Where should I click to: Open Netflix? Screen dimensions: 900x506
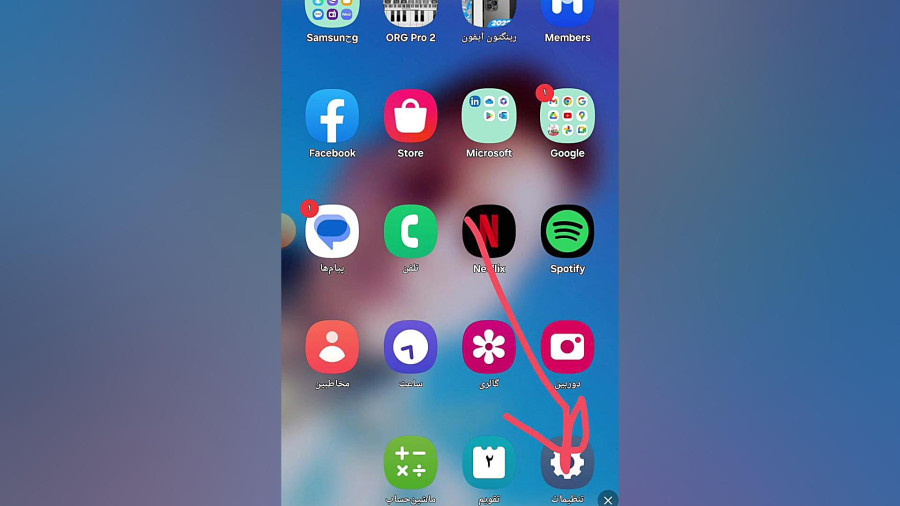click(489, 232)
